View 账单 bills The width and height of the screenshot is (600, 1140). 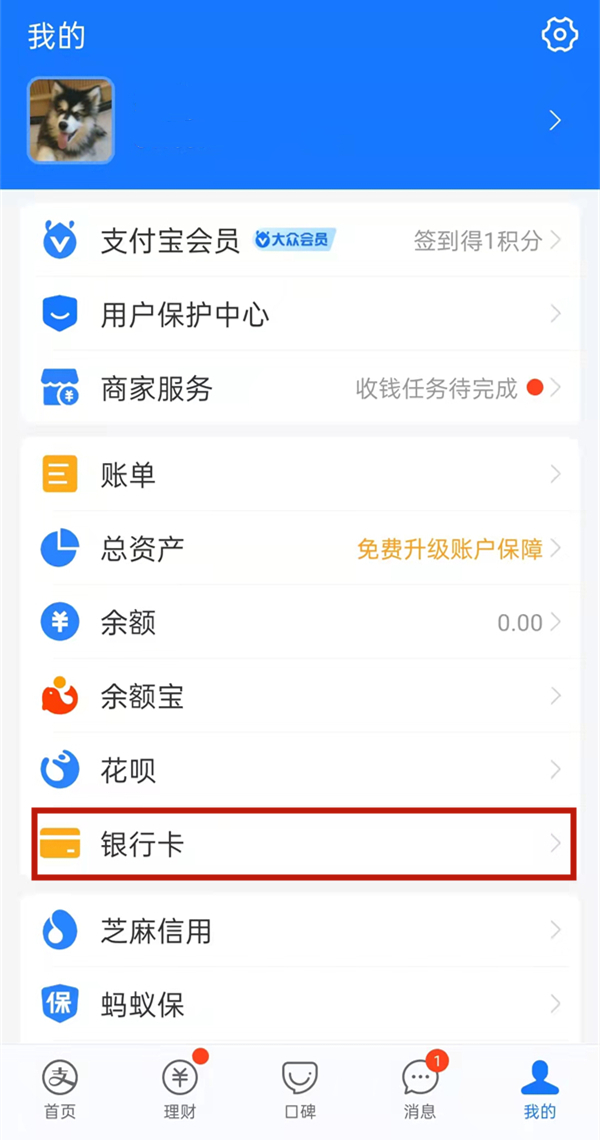(300, 475)
